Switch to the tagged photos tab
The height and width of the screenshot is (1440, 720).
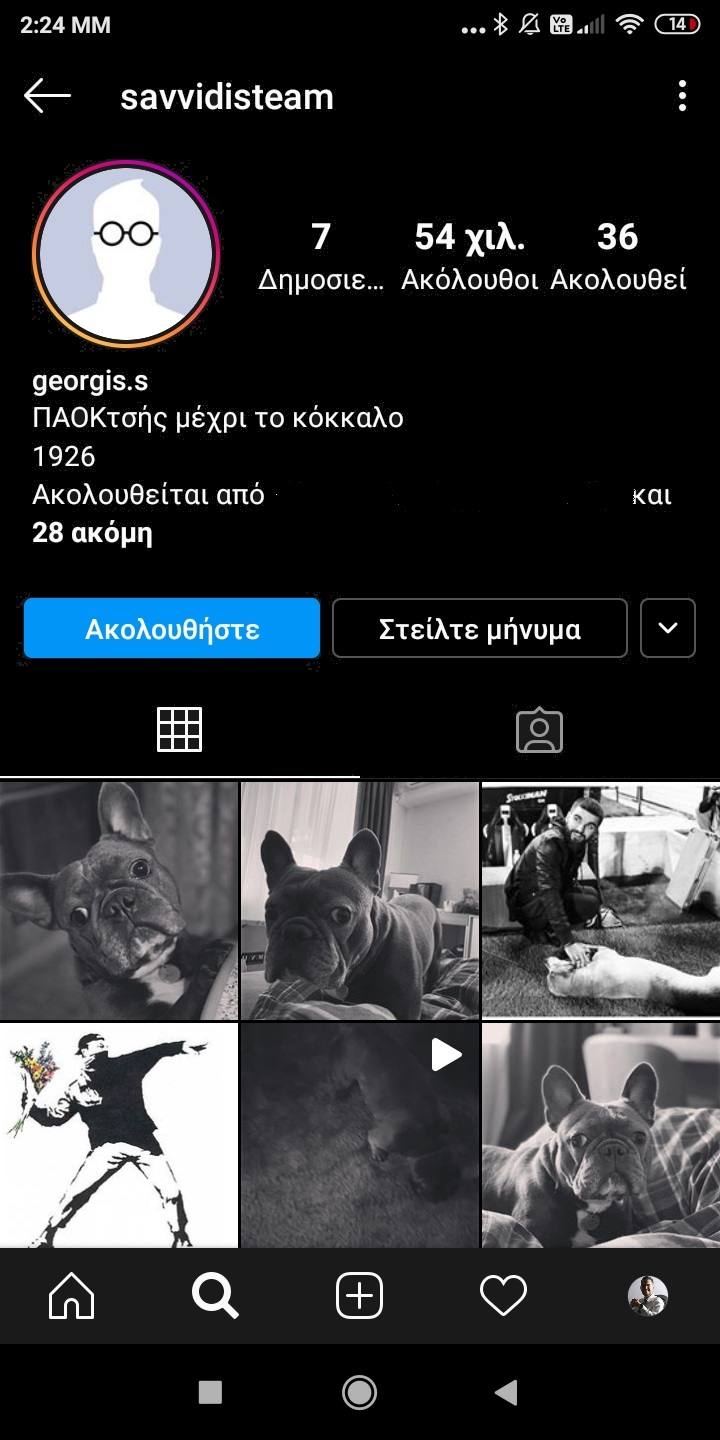540,730
